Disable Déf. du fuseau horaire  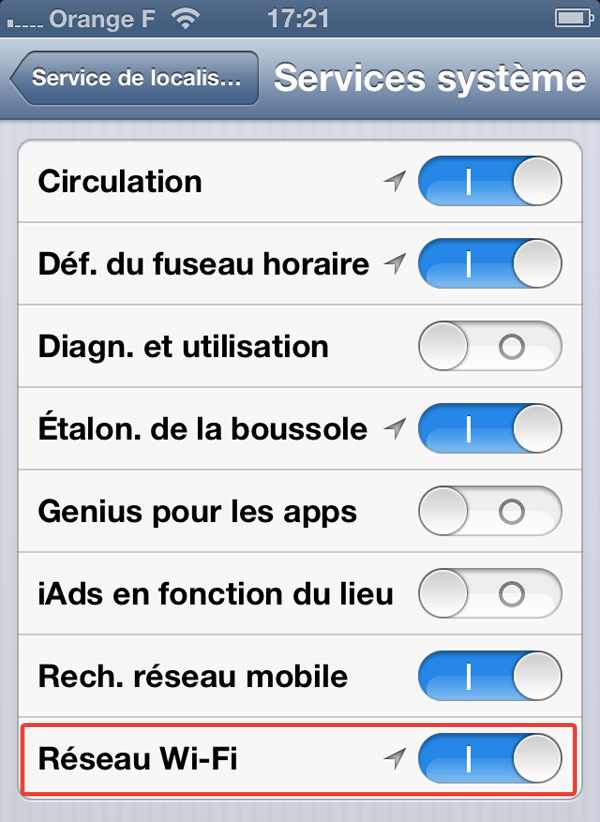[490, 264]
